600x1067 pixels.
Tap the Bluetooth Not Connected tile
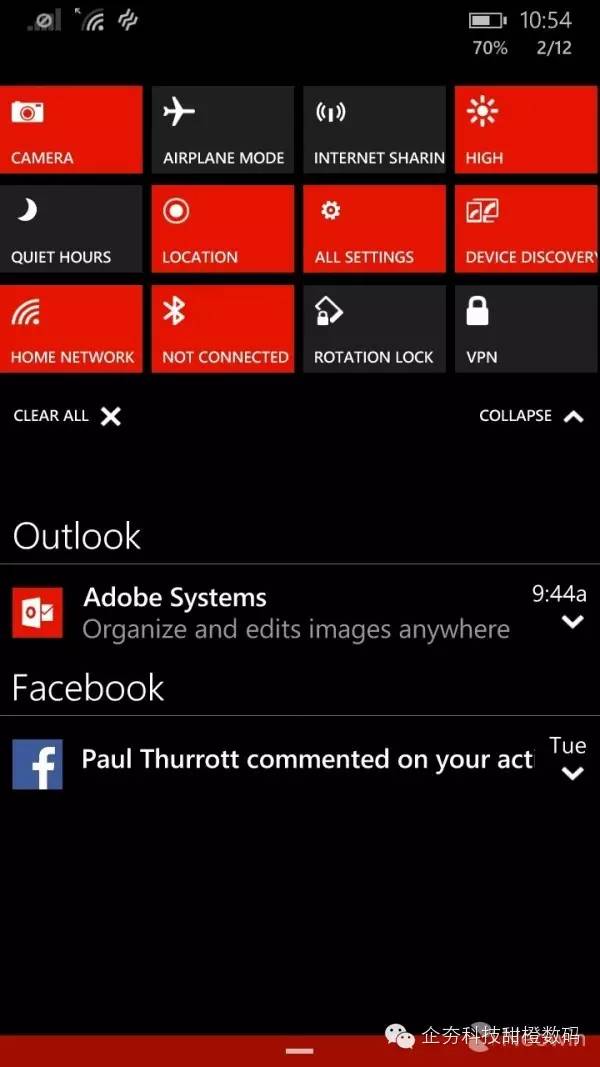click(x=223, y=328)
